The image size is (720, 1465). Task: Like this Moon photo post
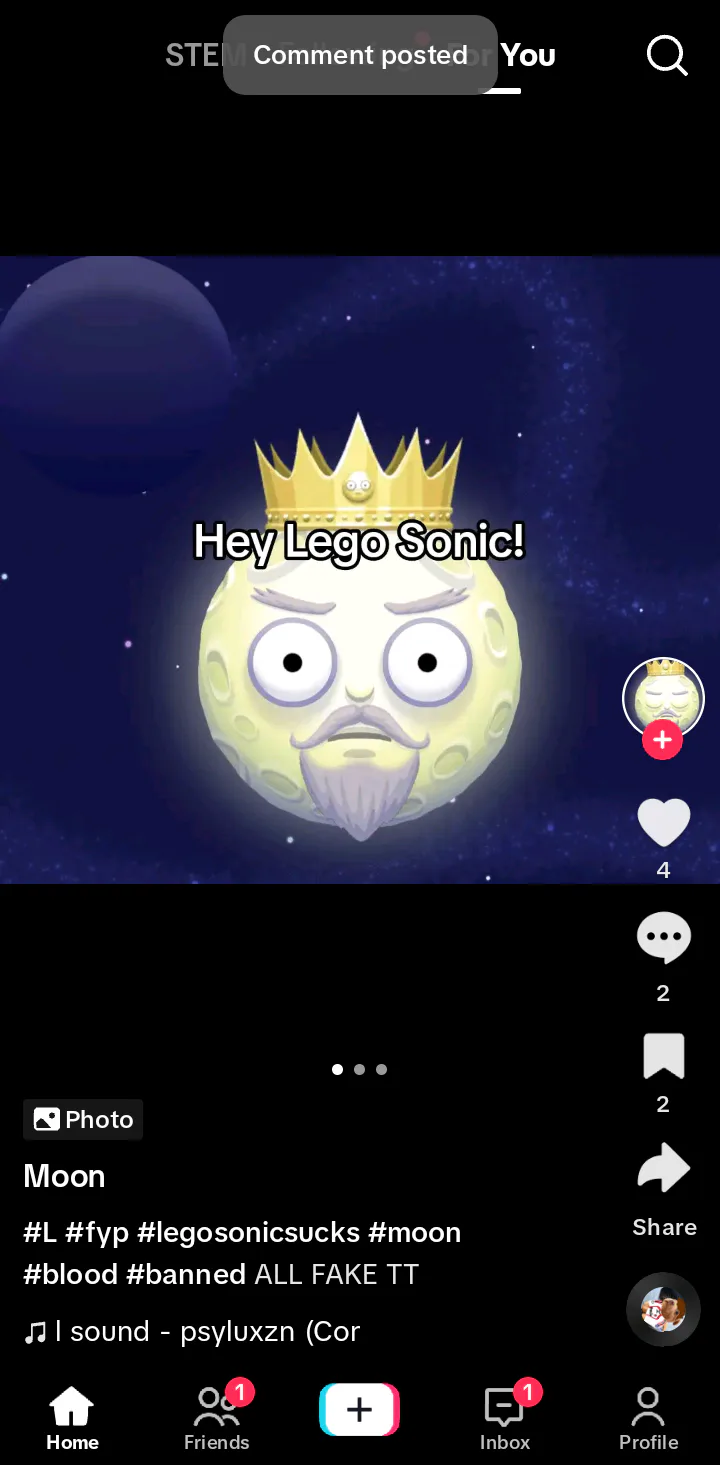(664, 823)
